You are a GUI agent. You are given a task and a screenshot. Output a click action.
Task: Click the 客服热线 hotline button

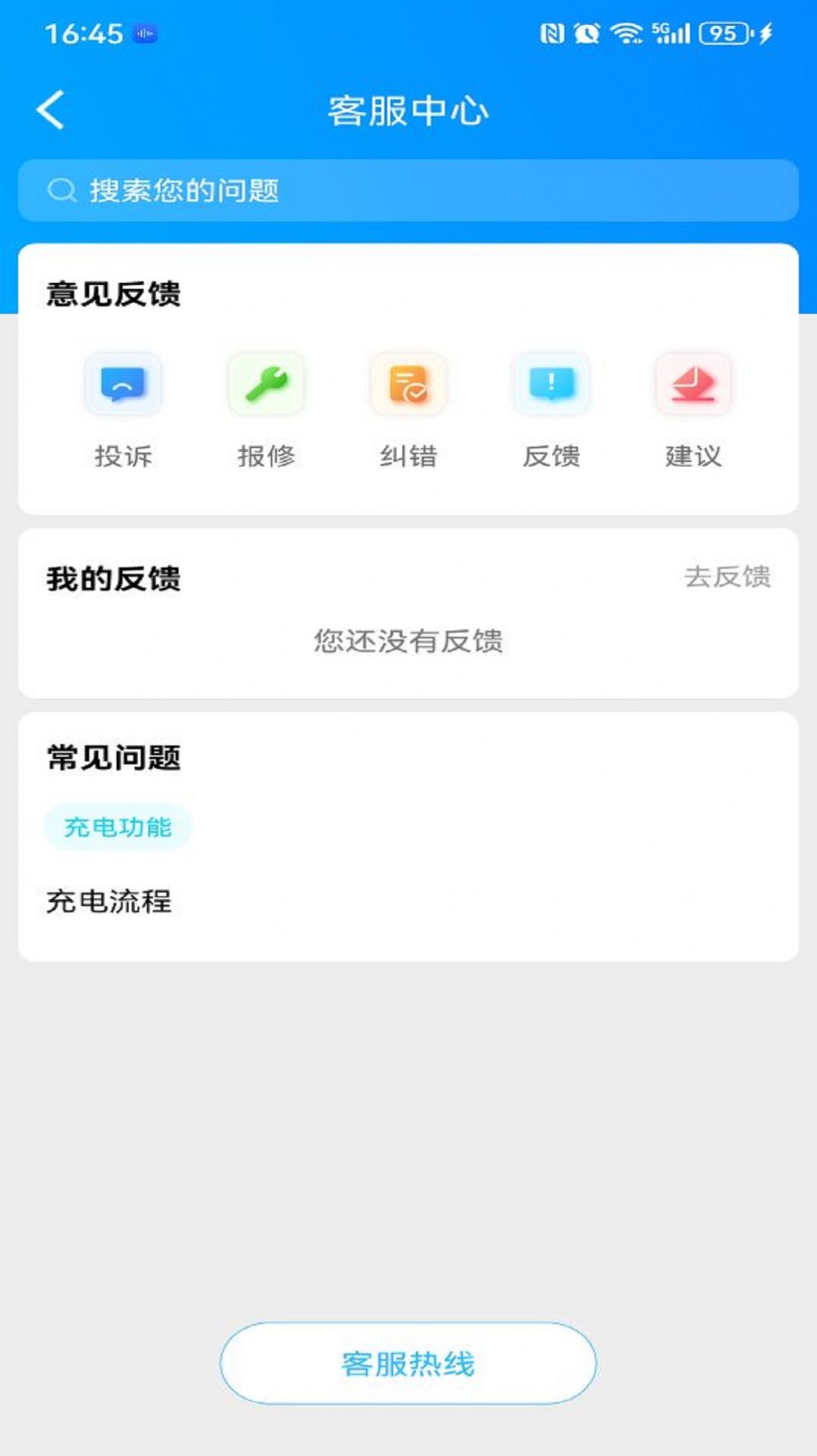click(x=408, y=1363)
